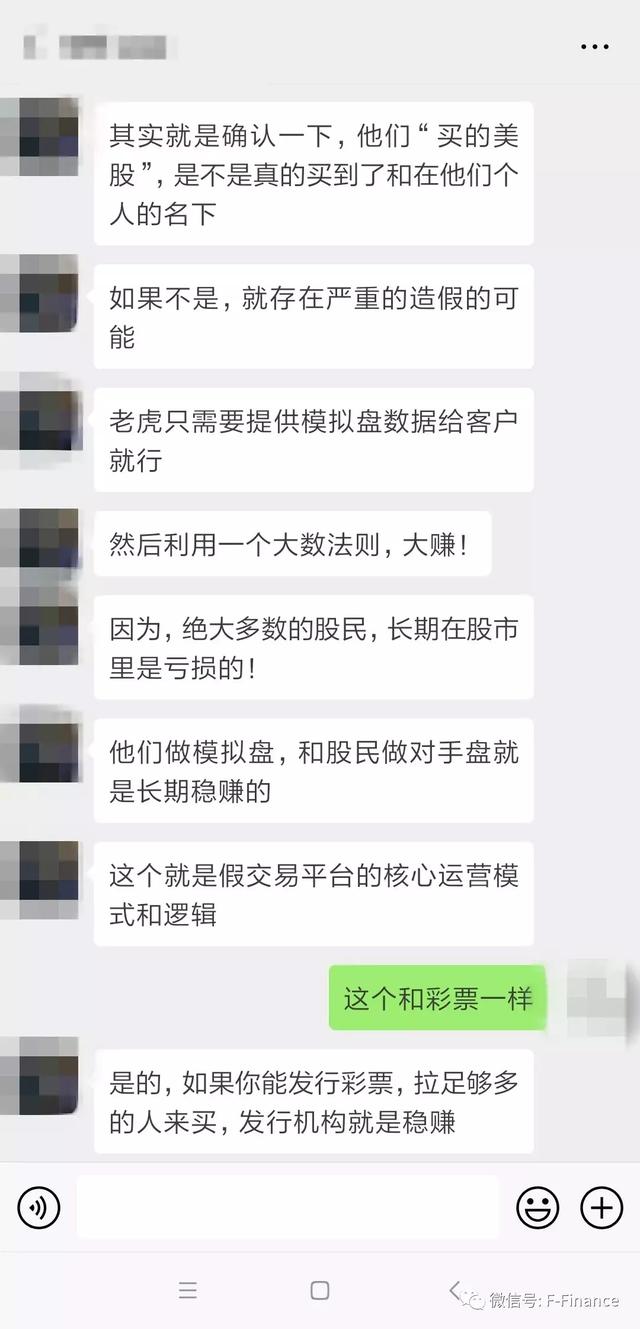640x1329 pixels.
Task: Open the emoji picker
Action: click(x=537, y=1208)
